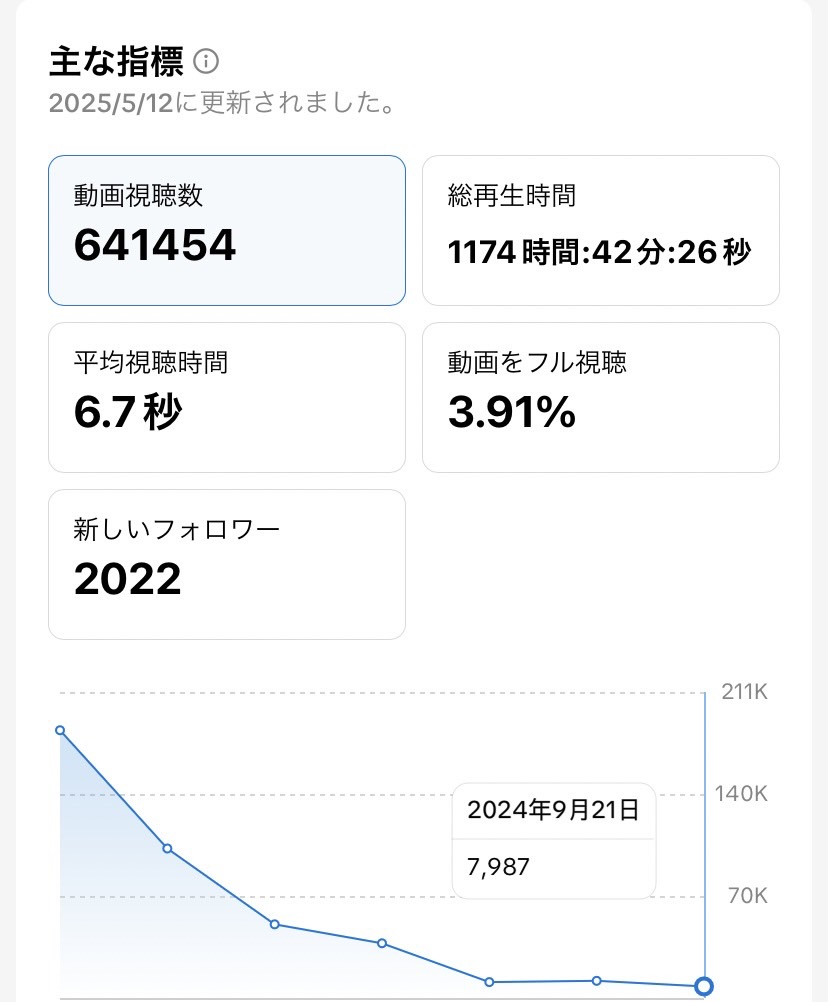The width and height of the screenshot is (828, 1002).
Task: Open the info icon next to 主な指標
Action: (206, 62)
